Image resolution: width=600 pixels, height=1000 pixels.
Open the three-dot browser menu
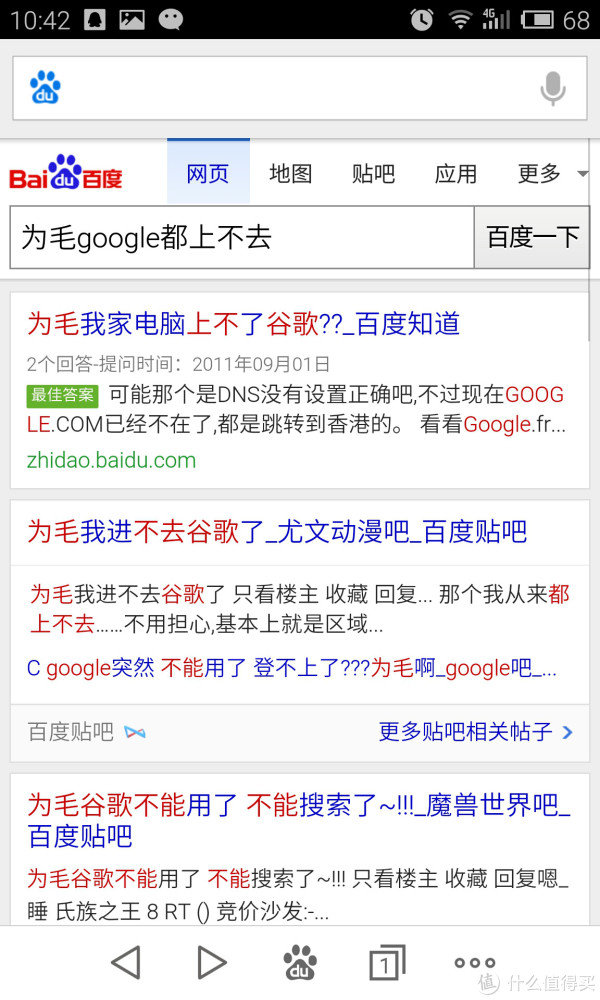tap(474, 962)
